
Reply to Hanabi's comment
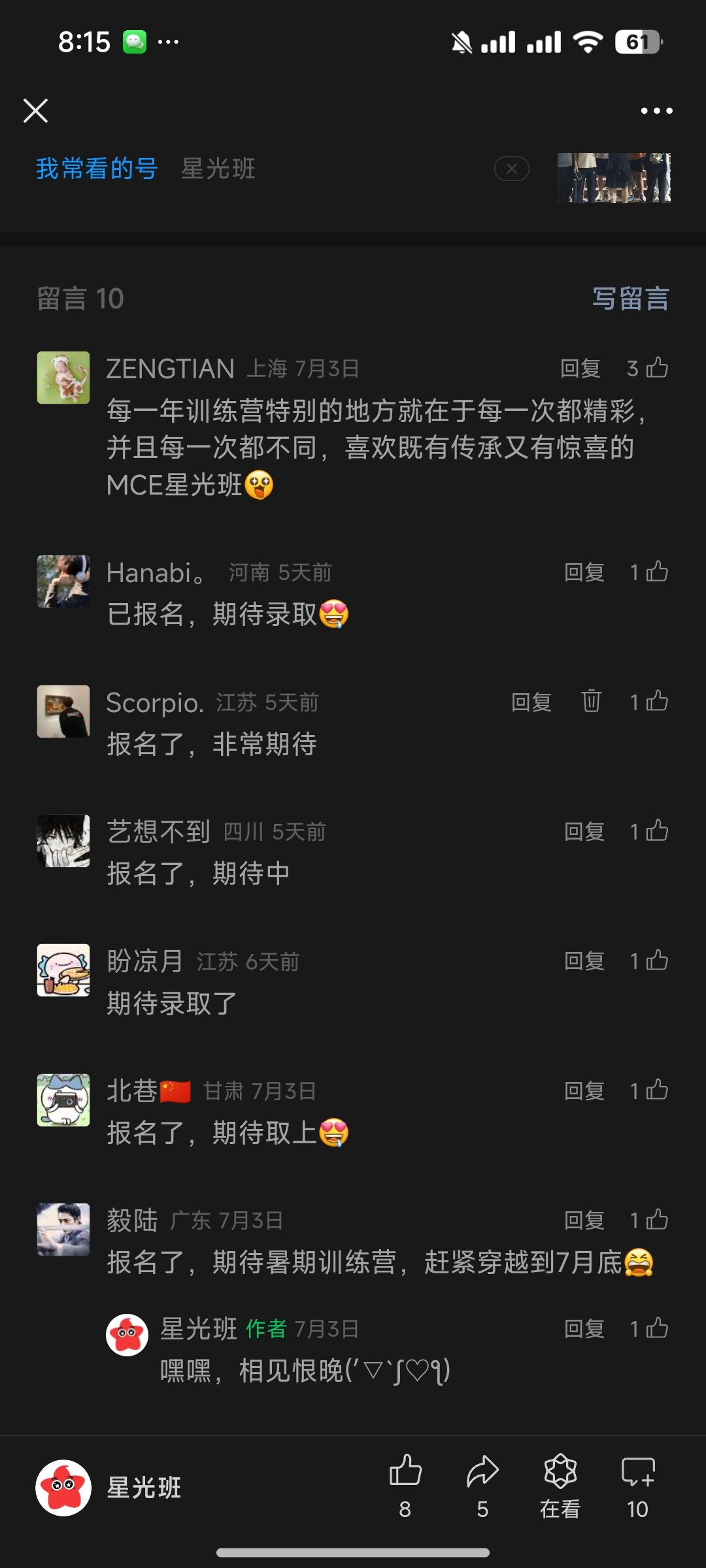(x=584, y=572)
